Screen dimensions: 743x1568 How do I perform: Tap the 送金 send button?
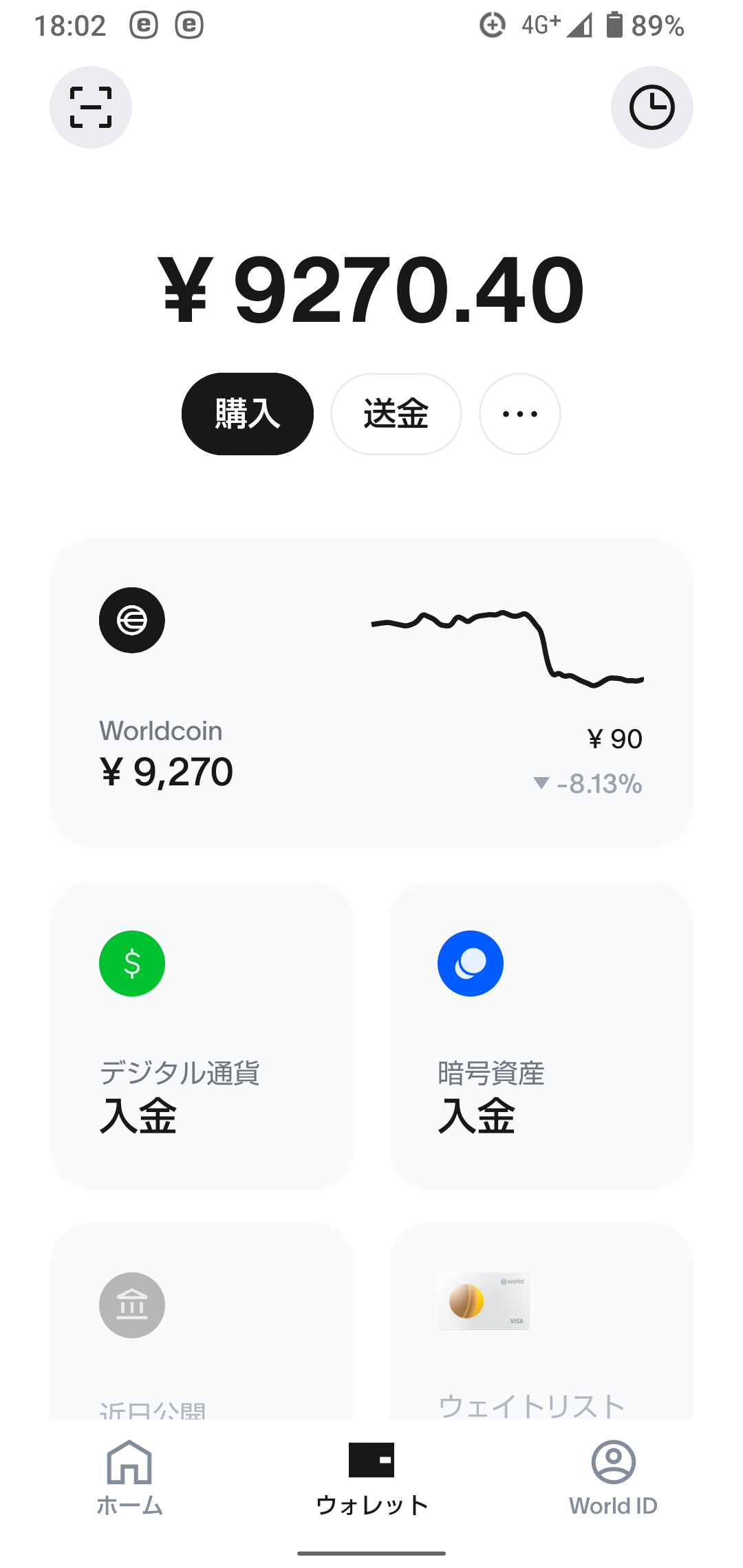(x=396, y=414)
